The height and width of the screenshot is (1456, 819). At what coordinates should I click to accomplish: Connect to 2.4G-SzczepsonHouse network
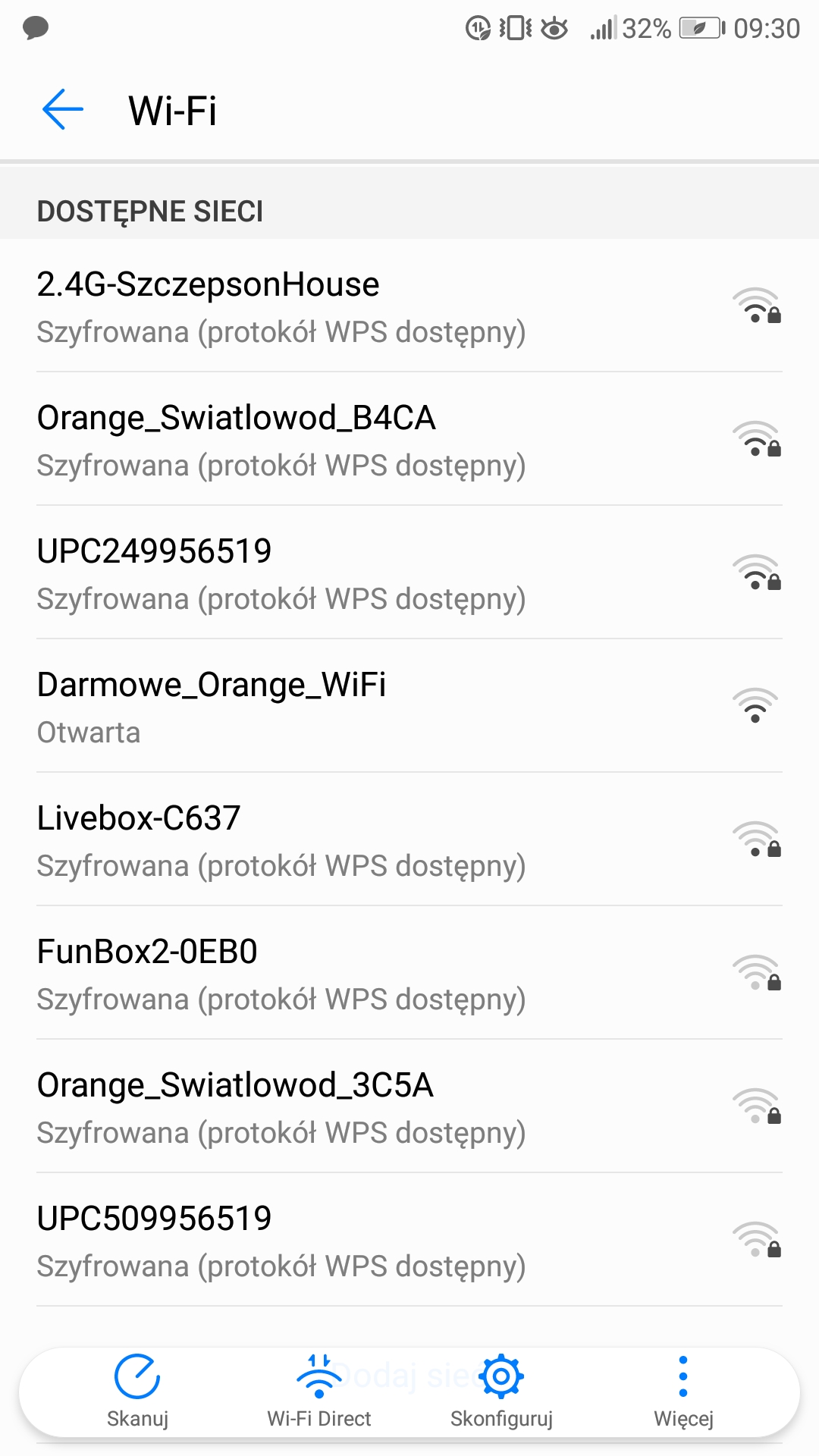click(x=409, y=306)
